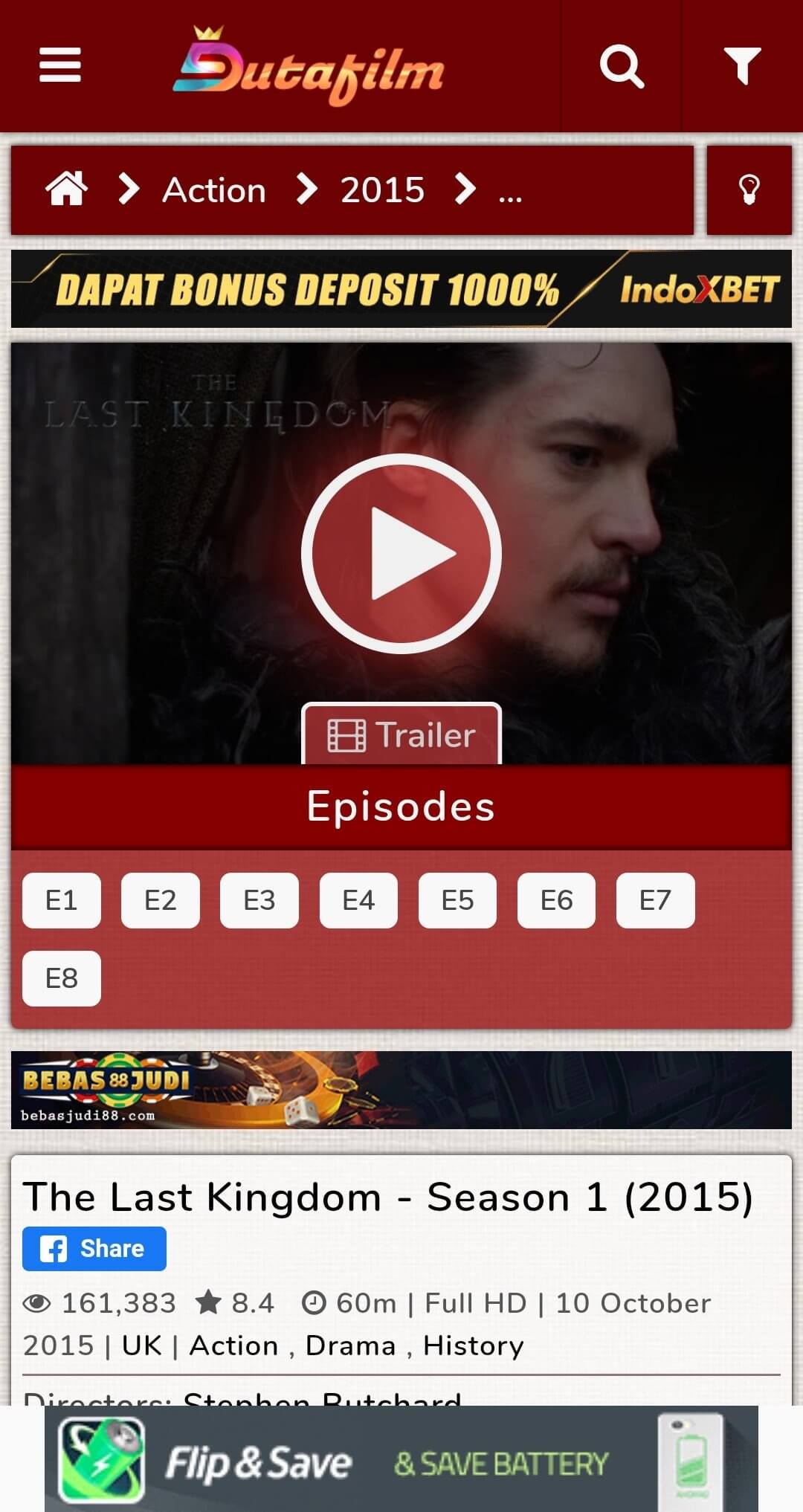The width and height of the screenshot is (803, 1512).
Task: Open the 2015 breadcrumb link
Action: click(x=382, y=190)
